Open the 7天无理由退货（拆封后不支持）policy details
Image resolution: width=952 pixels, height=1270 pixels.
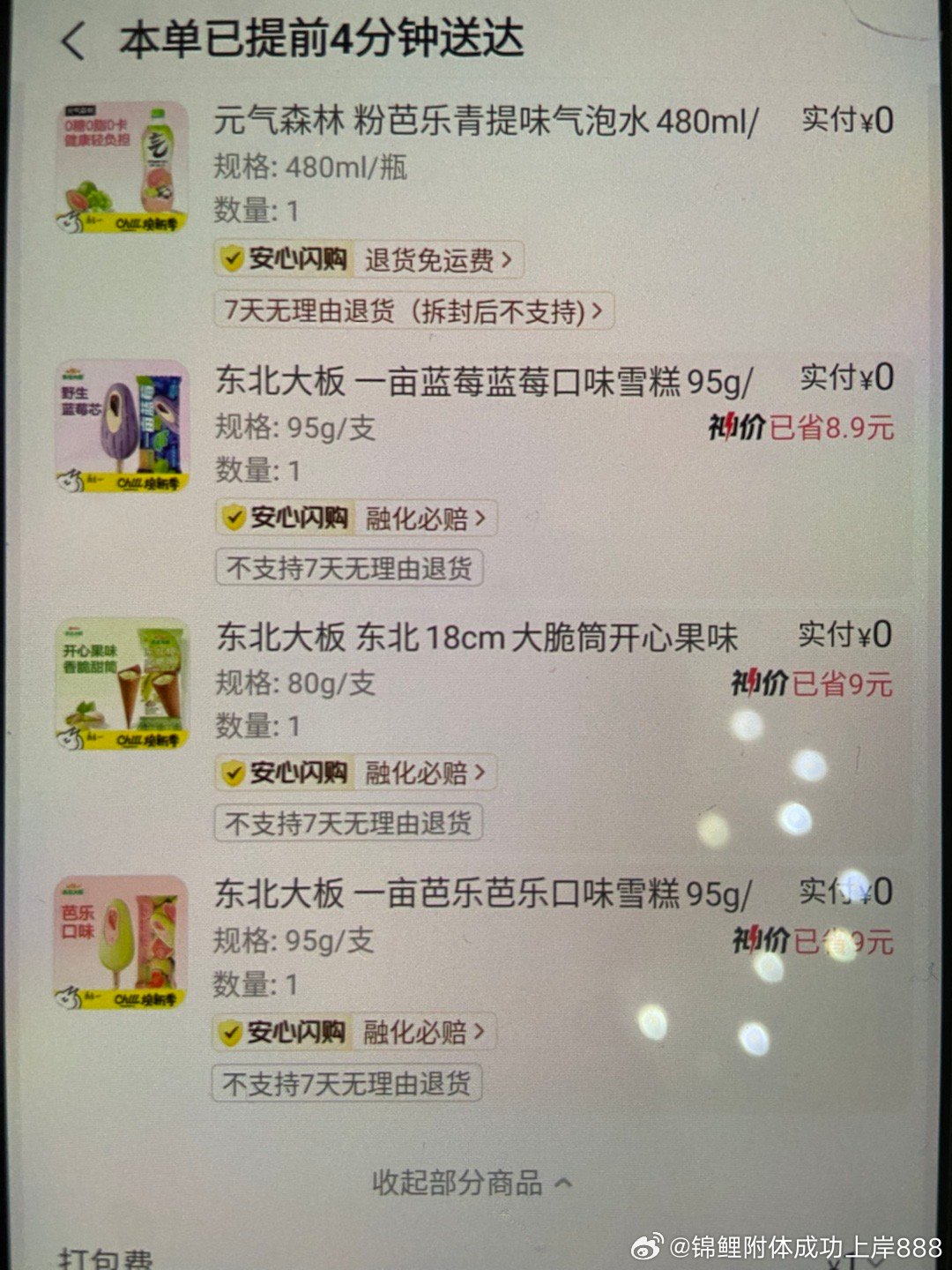[x=413, y=310]
